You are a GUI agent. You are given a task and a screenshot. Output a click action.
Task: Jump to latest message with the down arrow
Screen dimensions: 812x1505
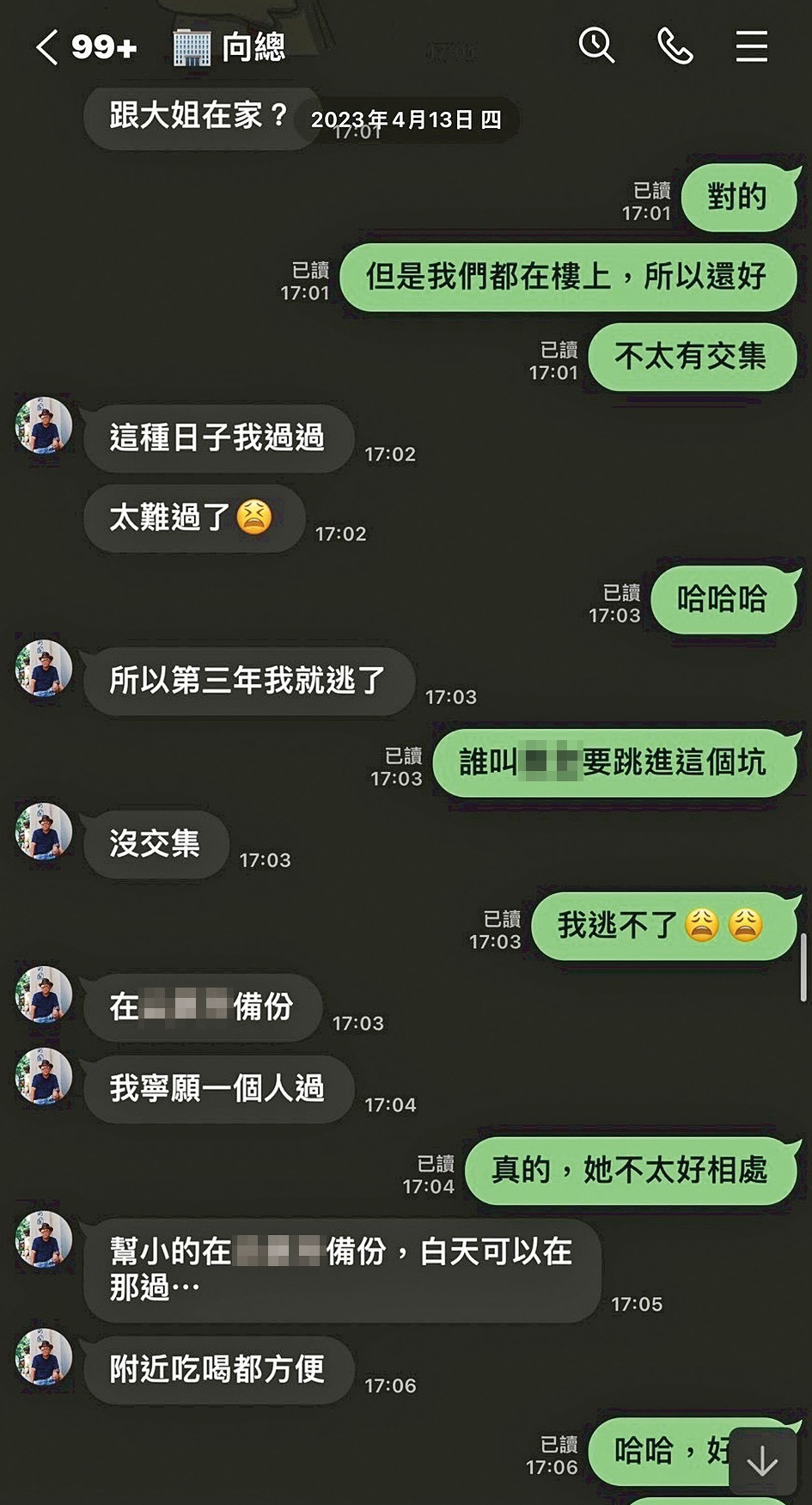(x=762, y=1462)
